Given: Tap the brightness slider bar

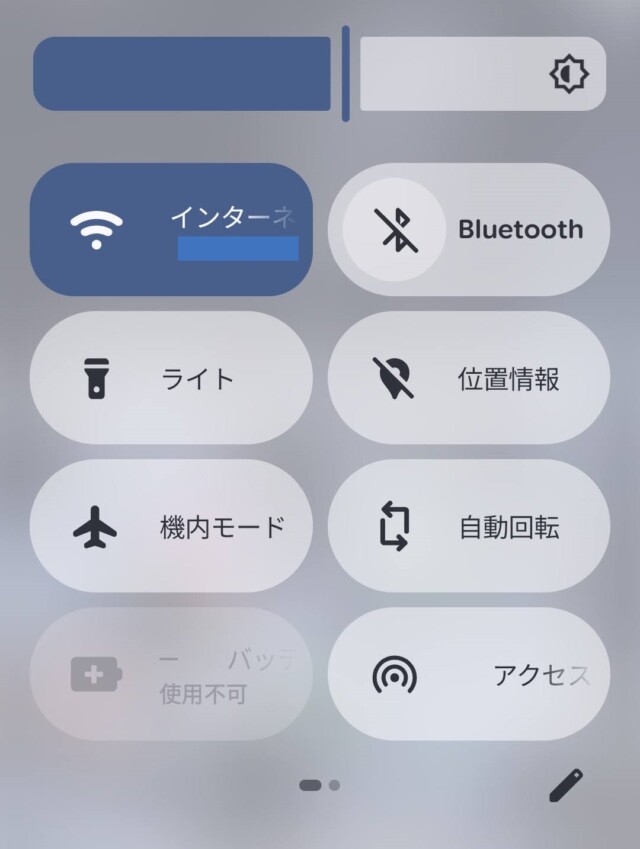Looking at the screenshot, I should point(320,74).
